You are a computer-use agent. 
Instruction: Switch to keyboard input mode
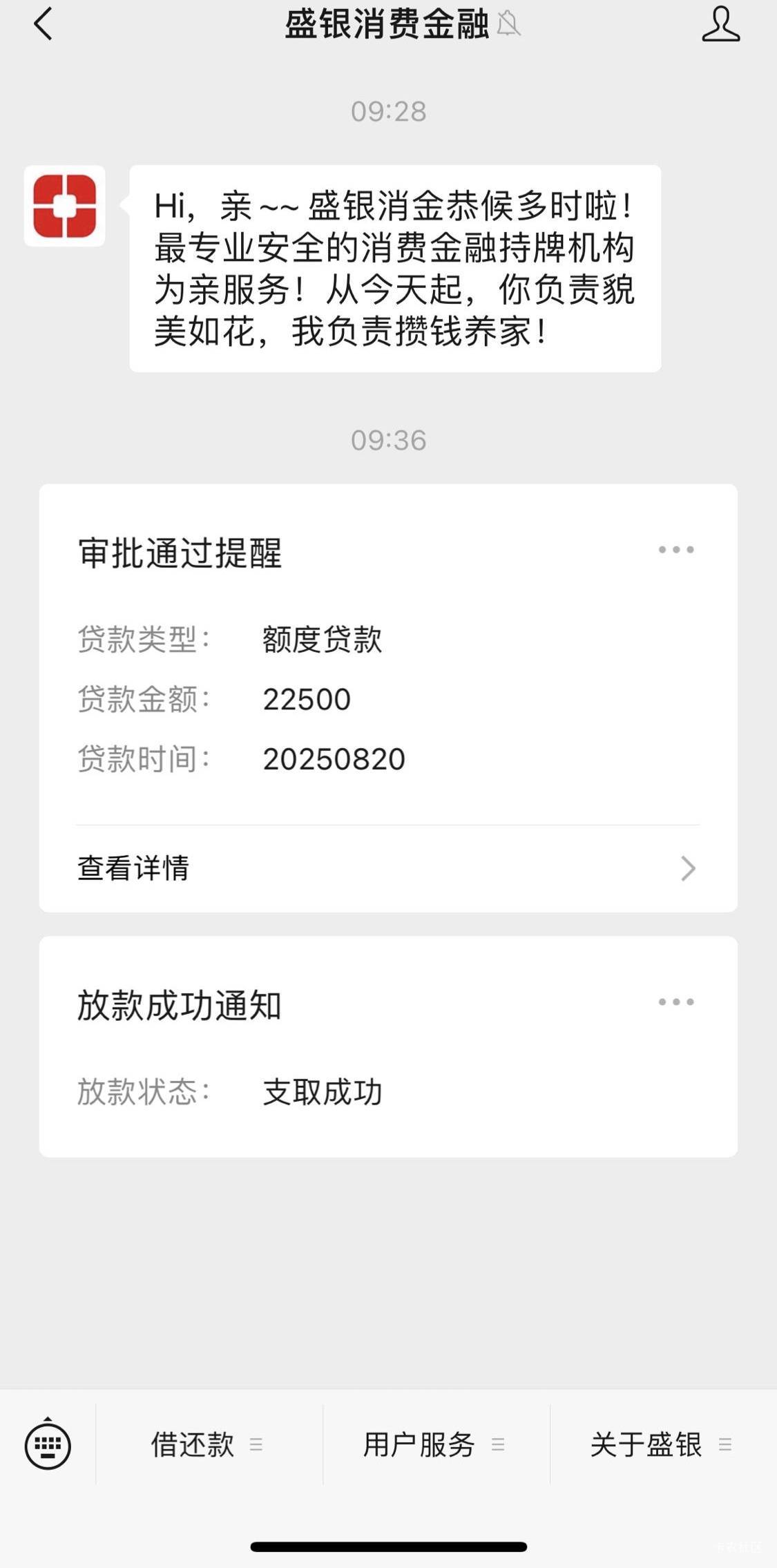tap(48, 1444)
